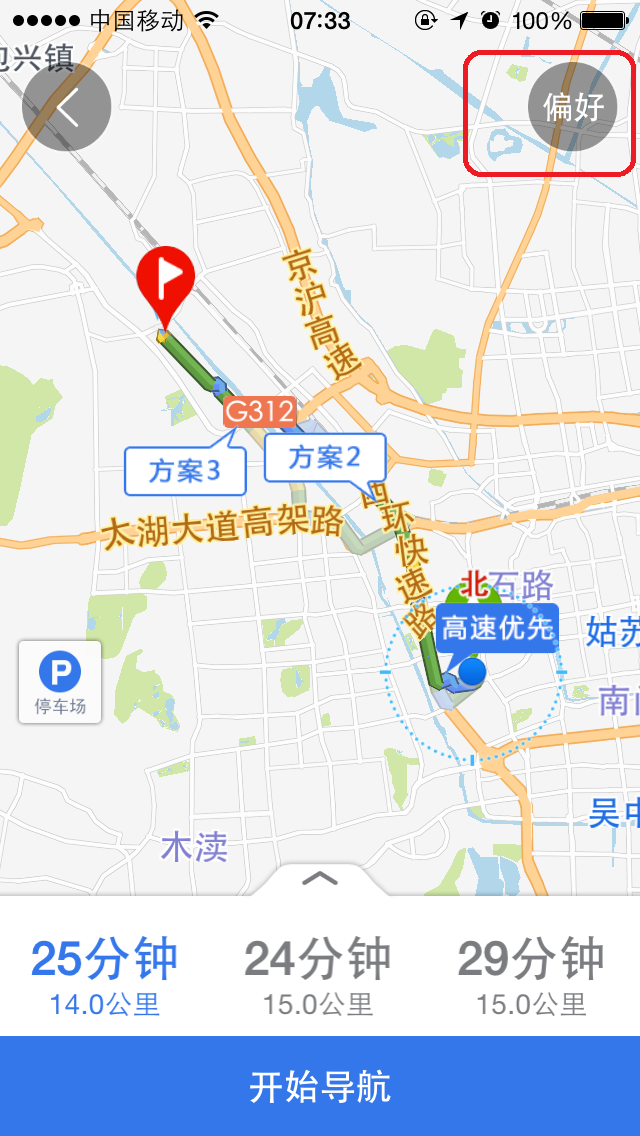
Task: Choose the 25分钟 14.0公里 route
Action: 105,975
